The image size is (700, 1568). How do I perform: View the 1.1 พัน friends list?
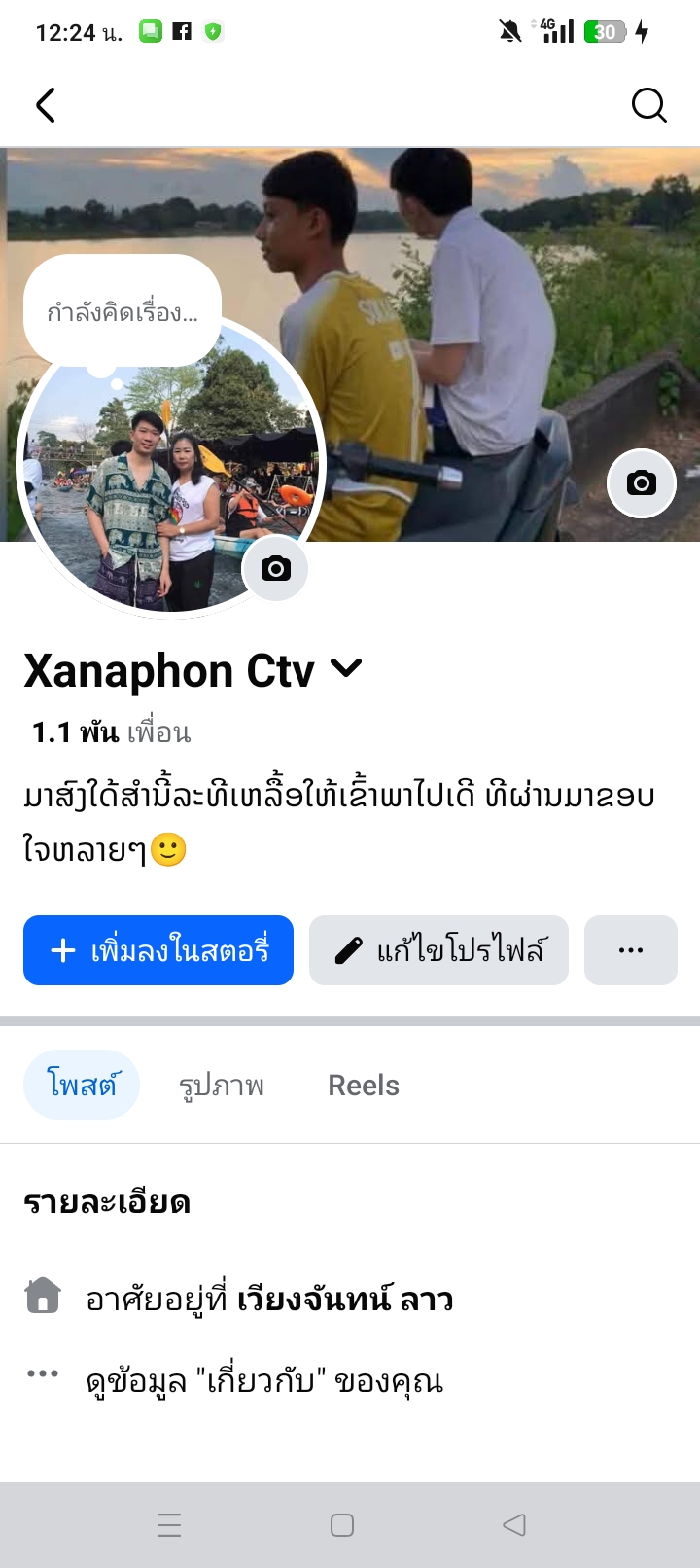tap(111, 732)
